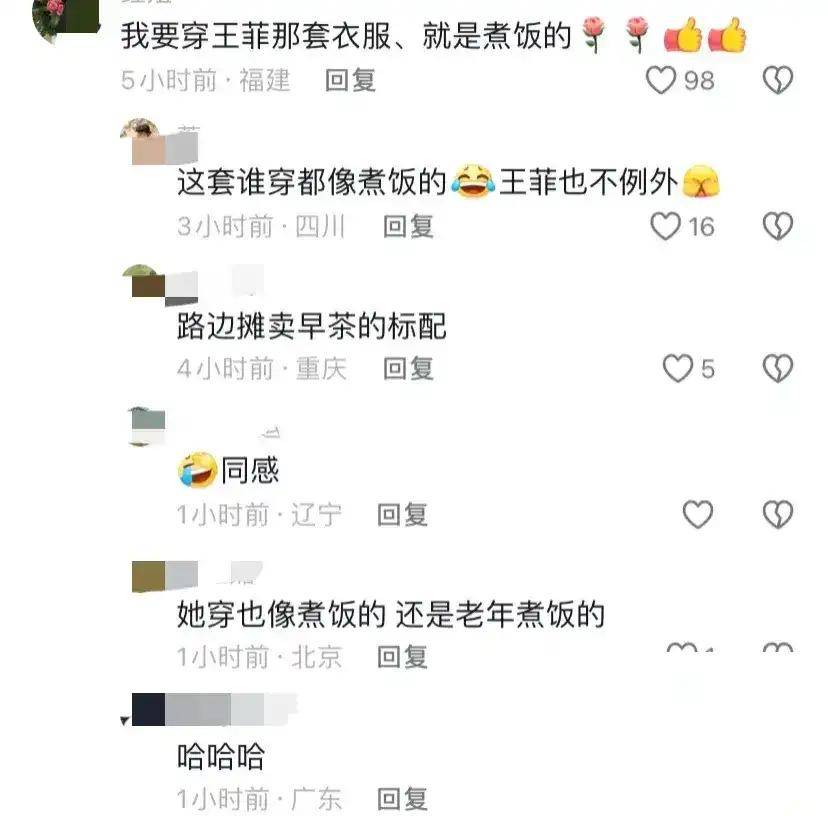Reply to the Guangdong '哈哈哈' comment
The width and height of the screenshot is (828, 816).
coord(402,799)
